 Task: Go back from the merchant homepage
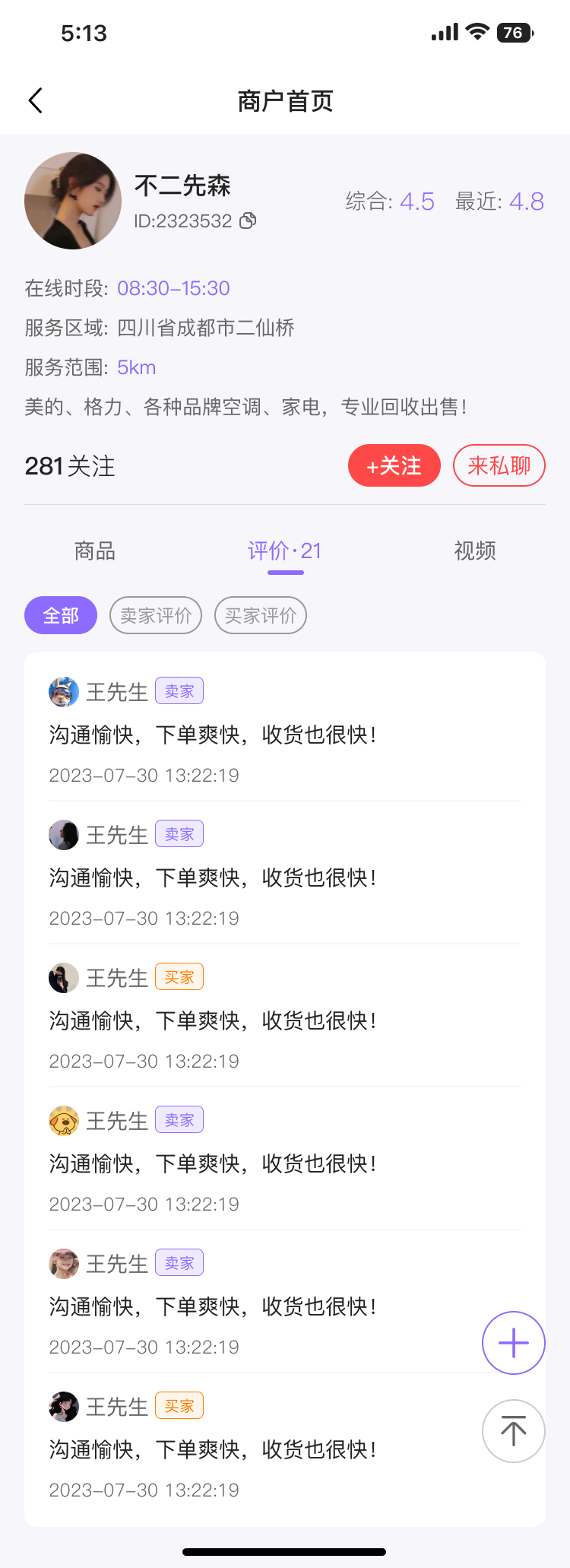point(35,100)
